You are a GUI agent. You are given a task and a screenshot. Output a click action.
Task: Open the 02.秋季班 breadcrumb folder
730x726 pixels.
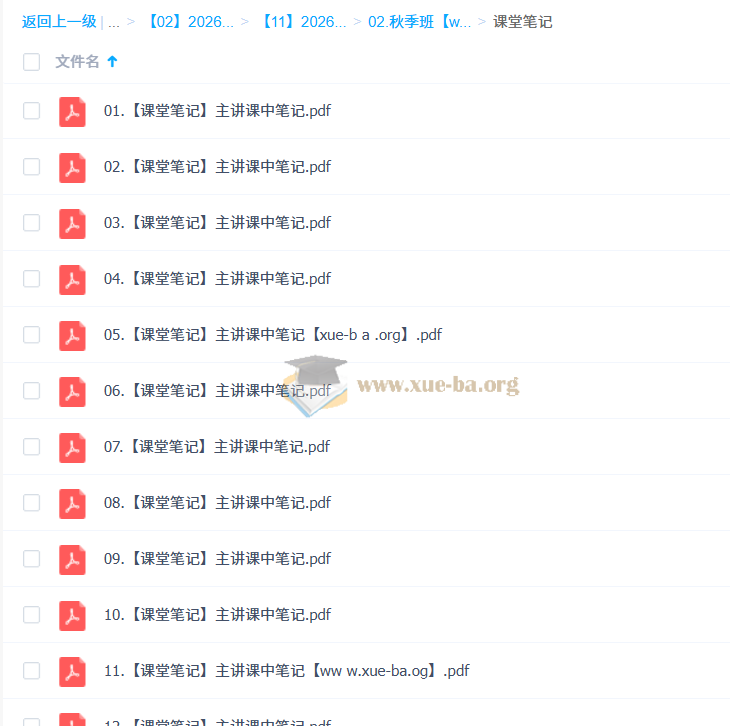click(419, 21)
